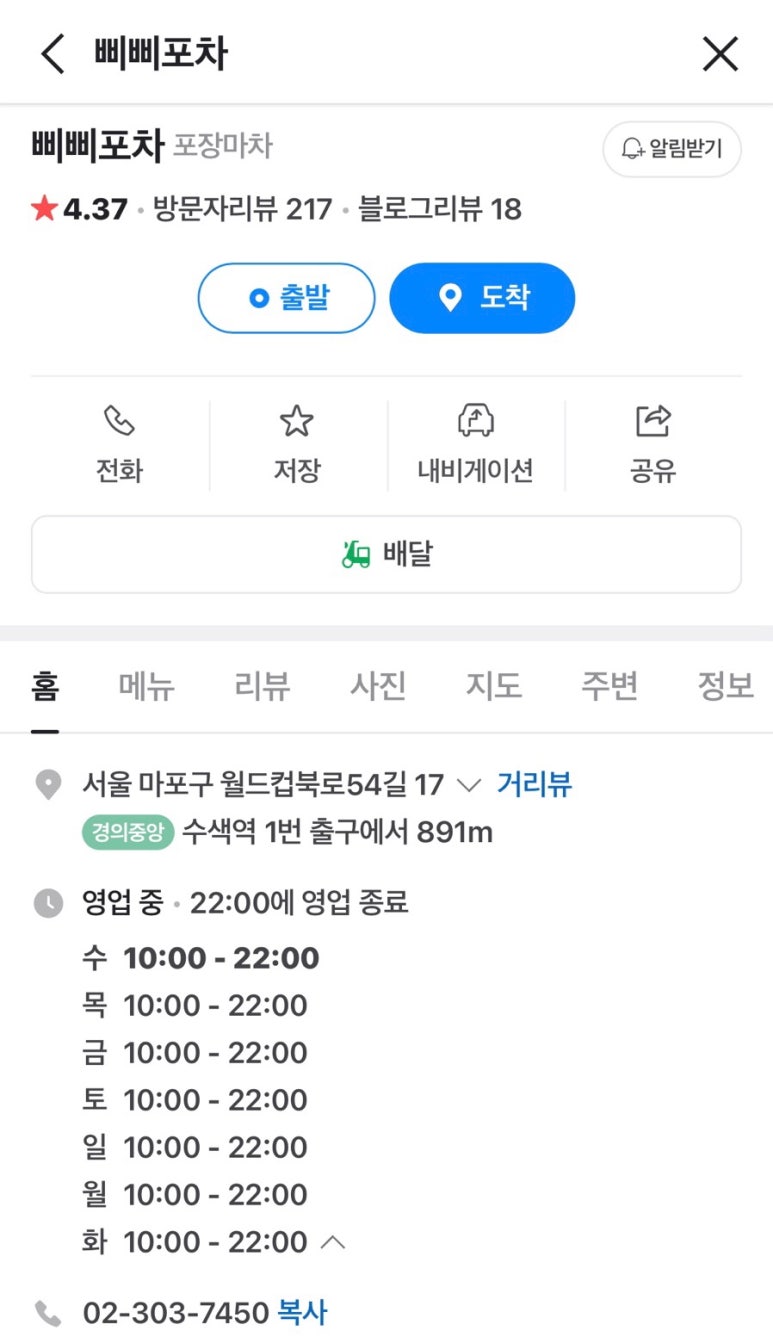Screen dimensions: 773x1343
Task: Save this place with 저장 star
Action: [x=297, y=445]
